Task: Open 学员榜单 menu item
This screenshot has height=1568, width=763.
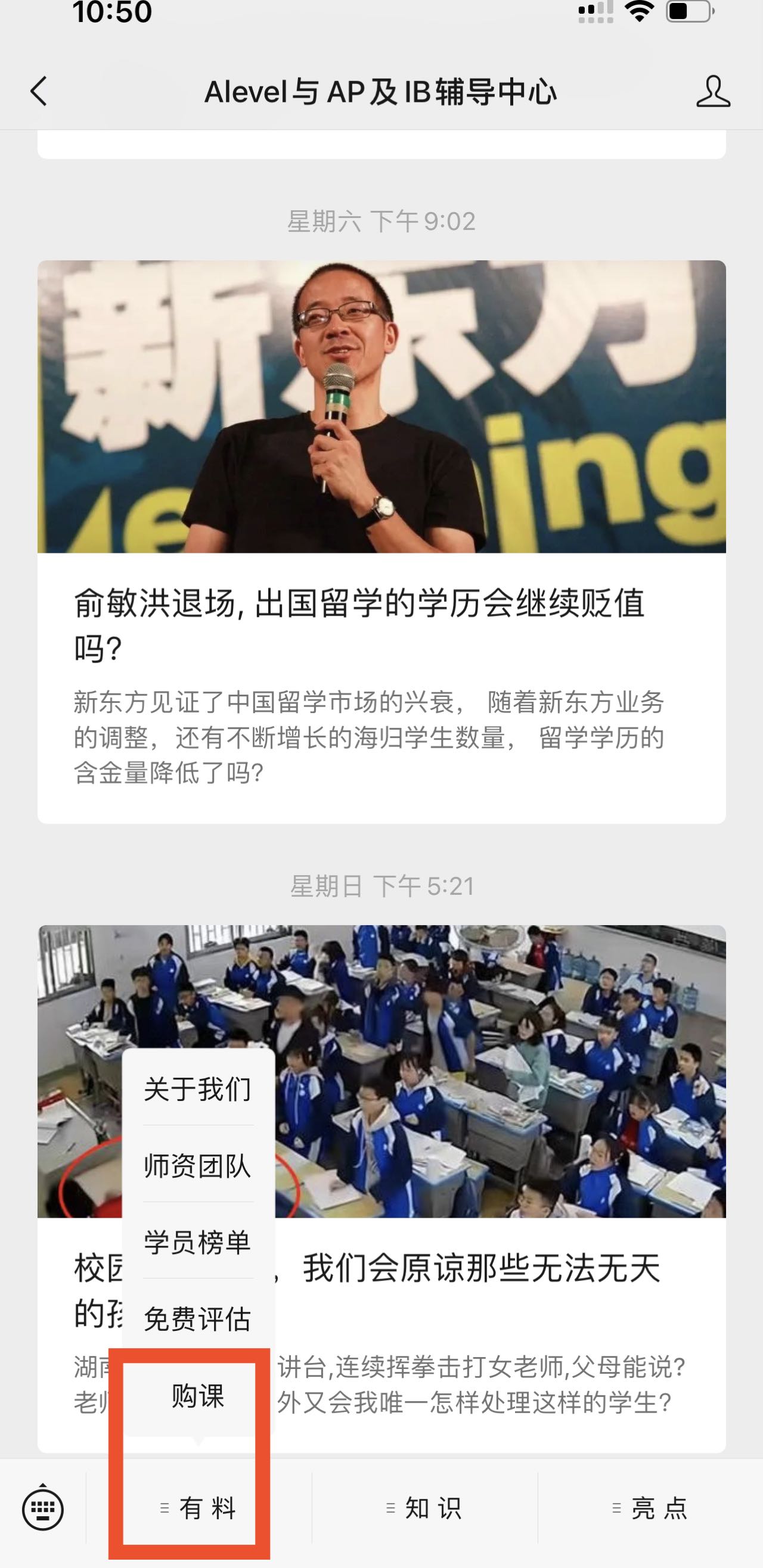Action: point(198,1242)
